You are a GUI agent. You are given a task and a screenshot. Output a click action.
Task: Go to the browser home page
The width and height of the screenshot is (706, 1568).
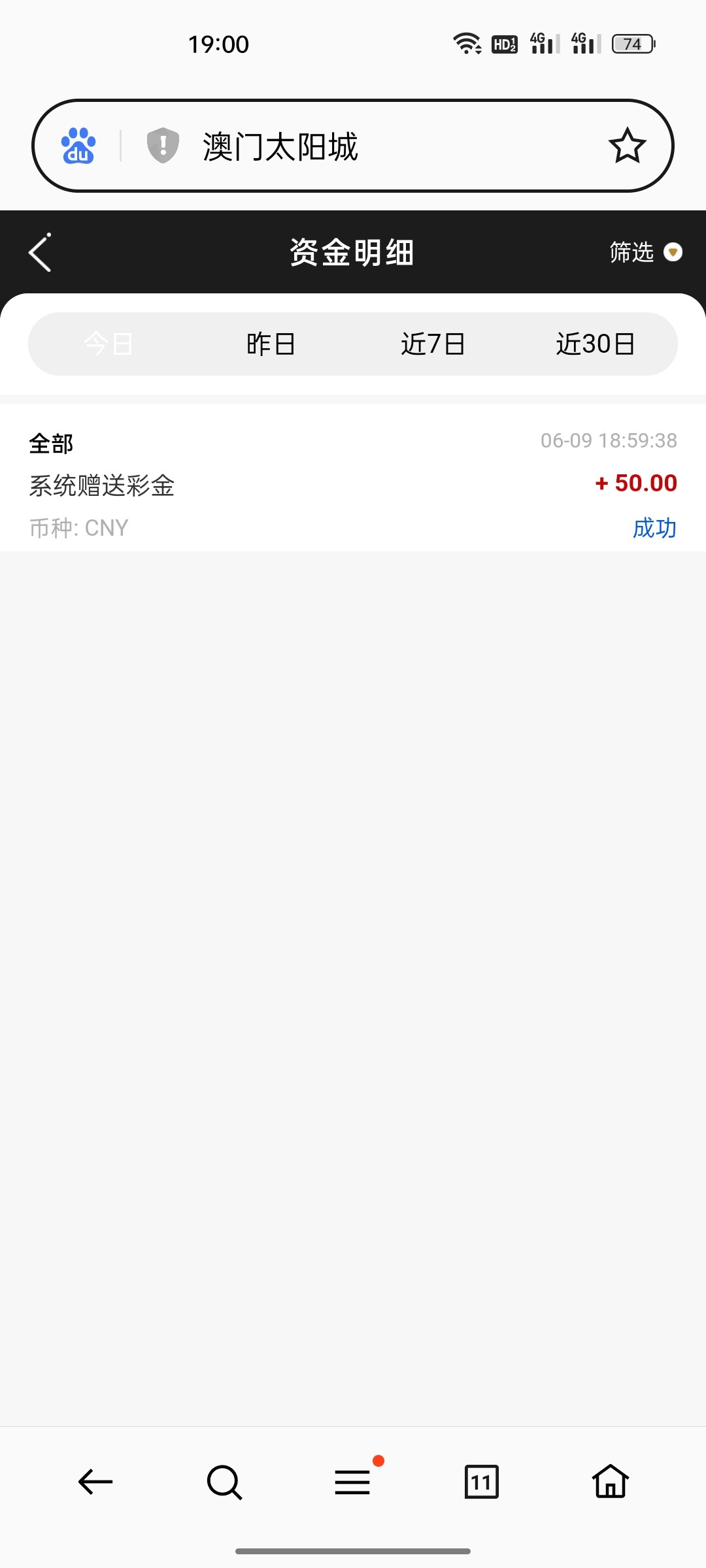[611, 1482]
